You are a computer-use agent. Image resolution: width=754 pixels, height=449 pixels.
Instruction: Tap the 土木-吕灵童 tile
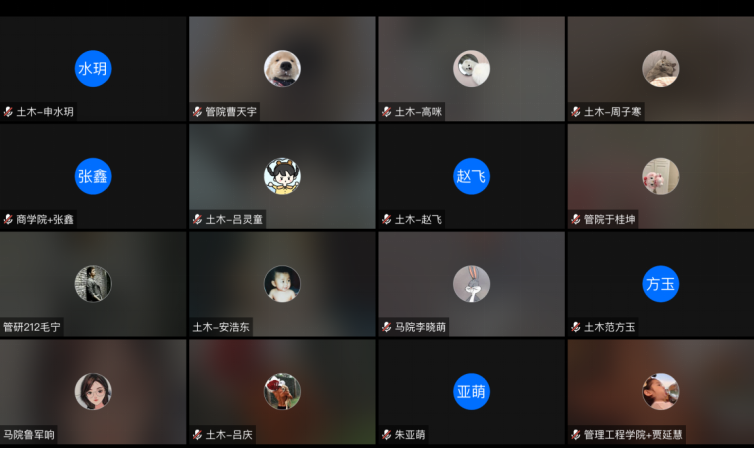tap(282, 176)
